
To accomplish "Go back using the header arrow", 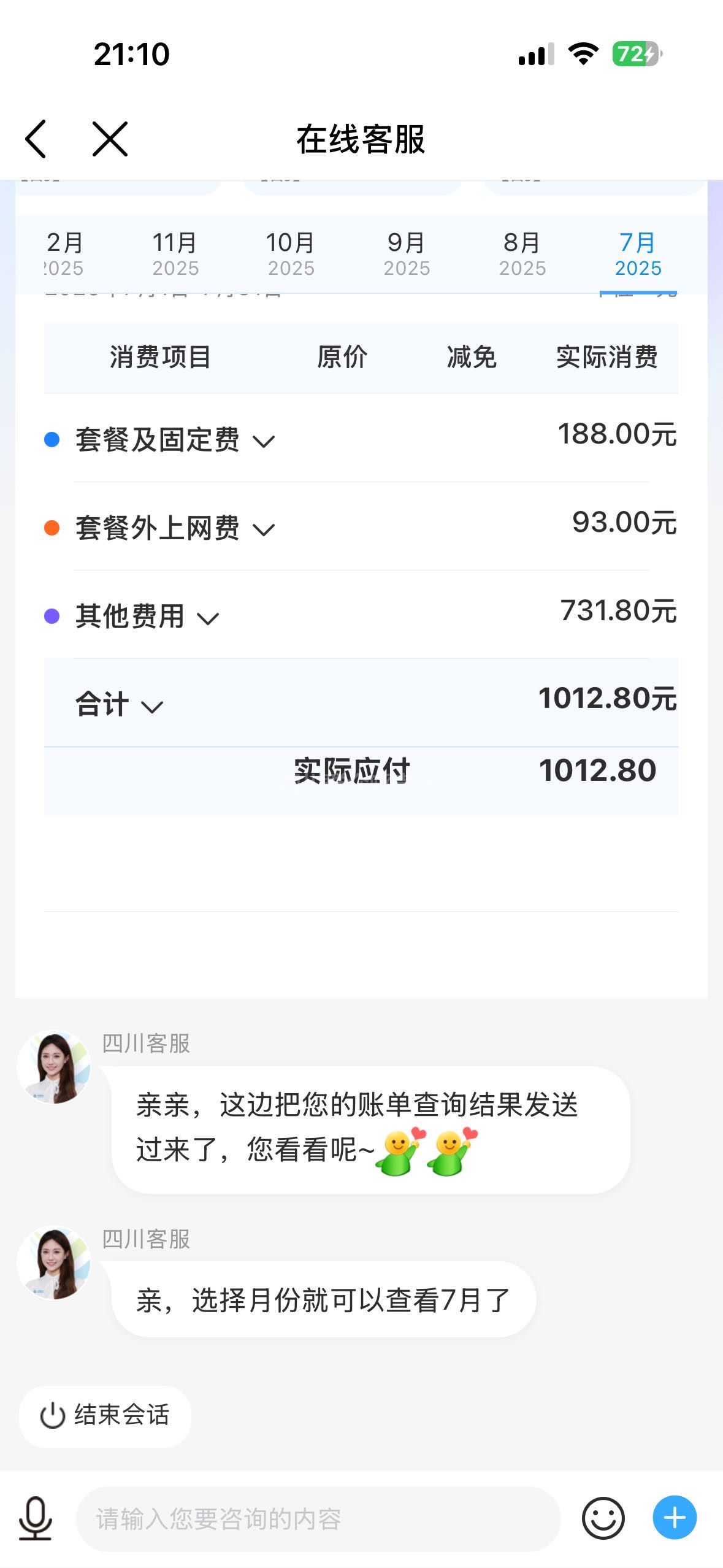I will 36,139.
